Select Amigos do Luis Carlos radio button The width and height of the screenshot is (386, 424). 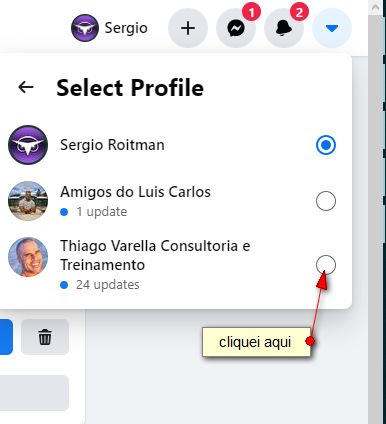point(326,201)
